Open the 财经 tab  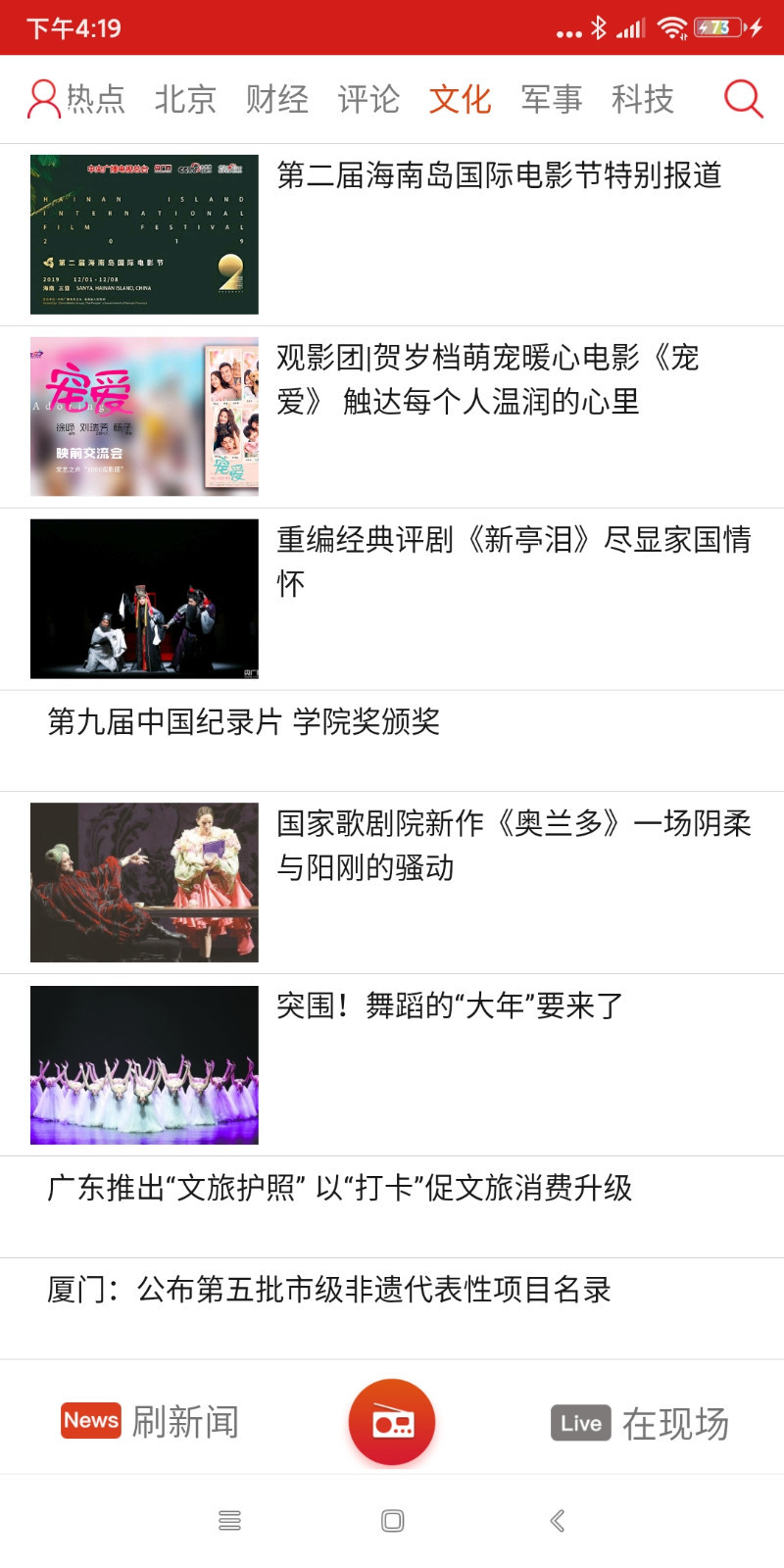[277, 98]
